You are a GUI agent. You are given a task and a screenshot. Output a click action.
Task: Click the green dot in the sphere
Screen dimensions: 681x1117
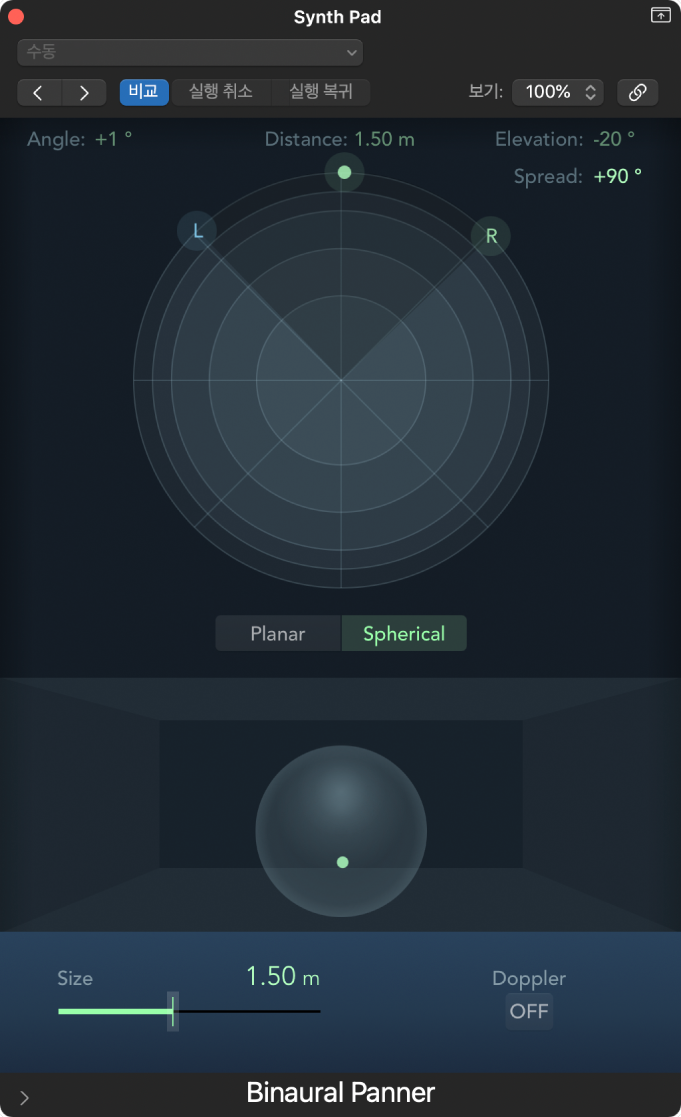click(x=343, y=862)
